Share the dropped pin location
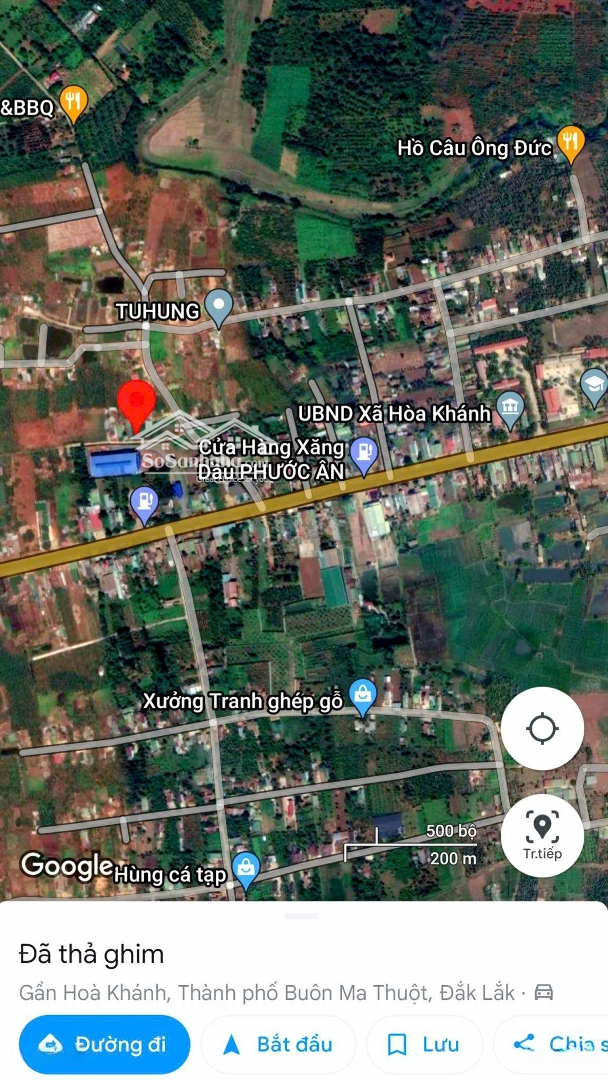Viewport: 608px width, 1080px height. pos(555,1045)
